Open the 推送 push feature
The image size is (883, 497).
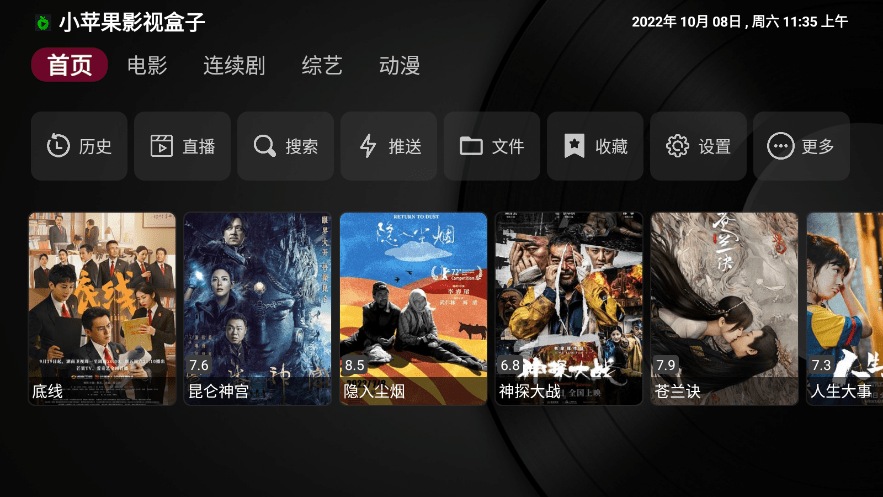(x=389, y=146)
